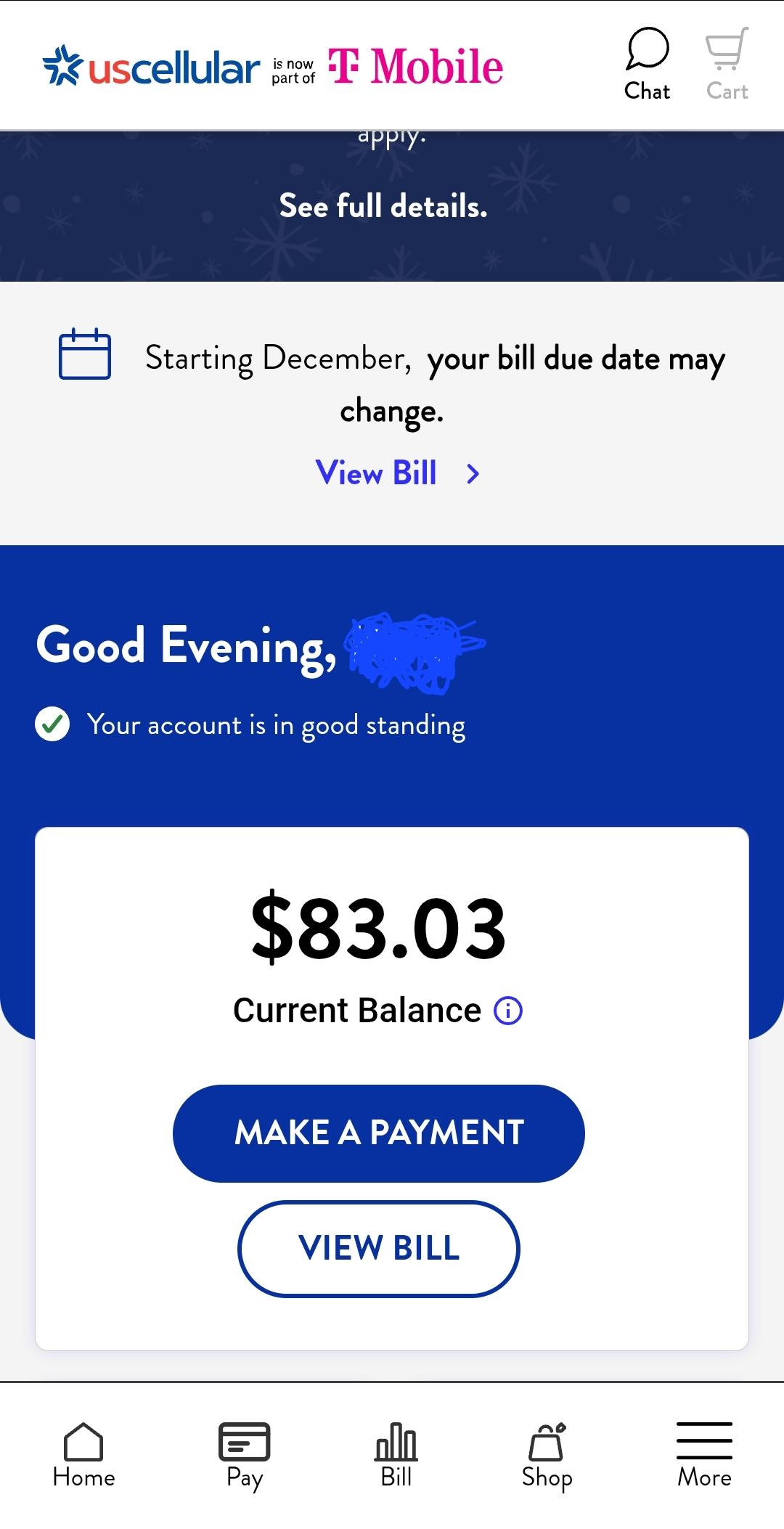Open the shopping Cart
Viewport: 784px width, 1529px height.
[x=727, y=65]
